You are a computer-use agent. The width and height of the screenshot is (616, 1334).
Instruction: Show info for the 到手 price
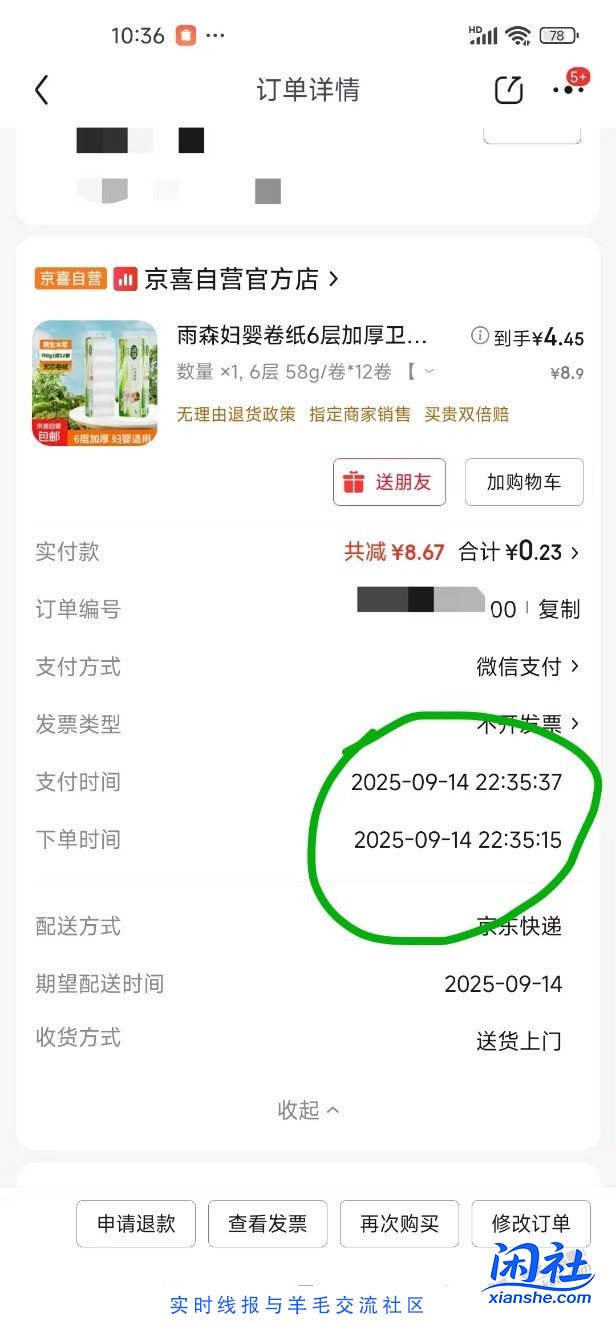pyautogui.click(x=480, y=337)
